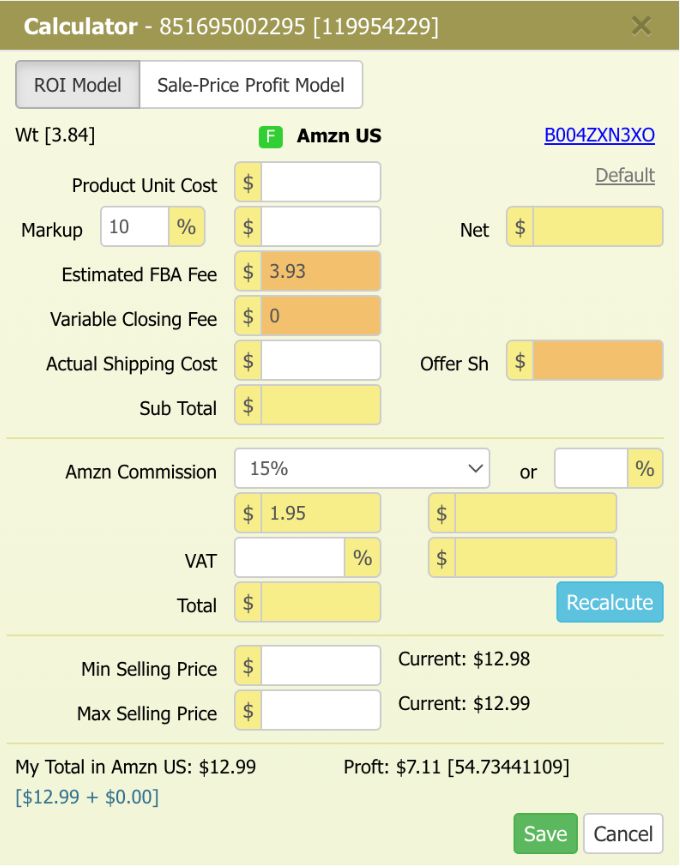Focus the Product Unit Cost field
This screenshot has width=680, height=868.
coord(320,182)
